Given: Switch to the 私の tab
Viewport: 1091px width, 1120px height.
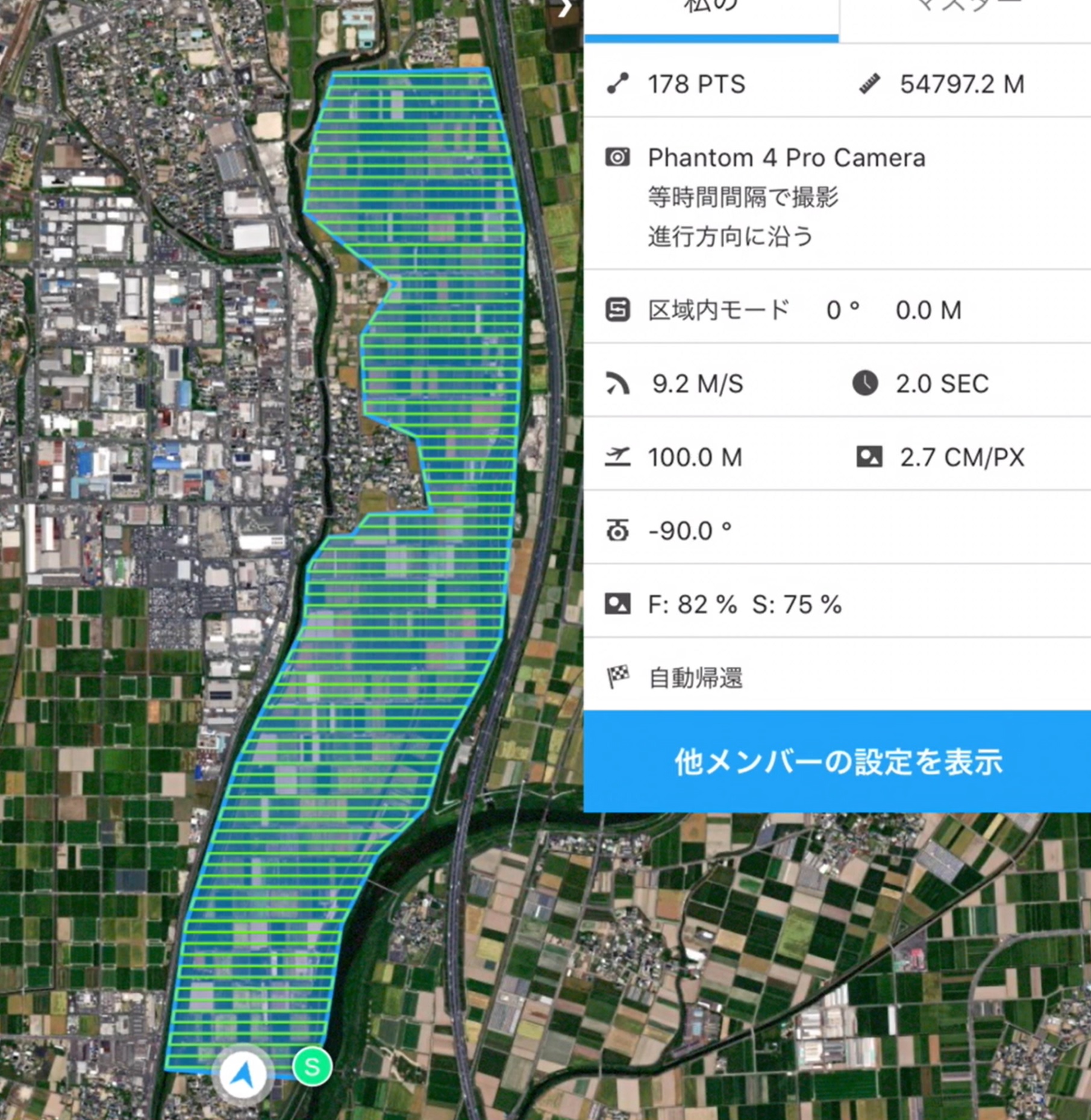Looking at the screenshot, I should pos(711,12).
